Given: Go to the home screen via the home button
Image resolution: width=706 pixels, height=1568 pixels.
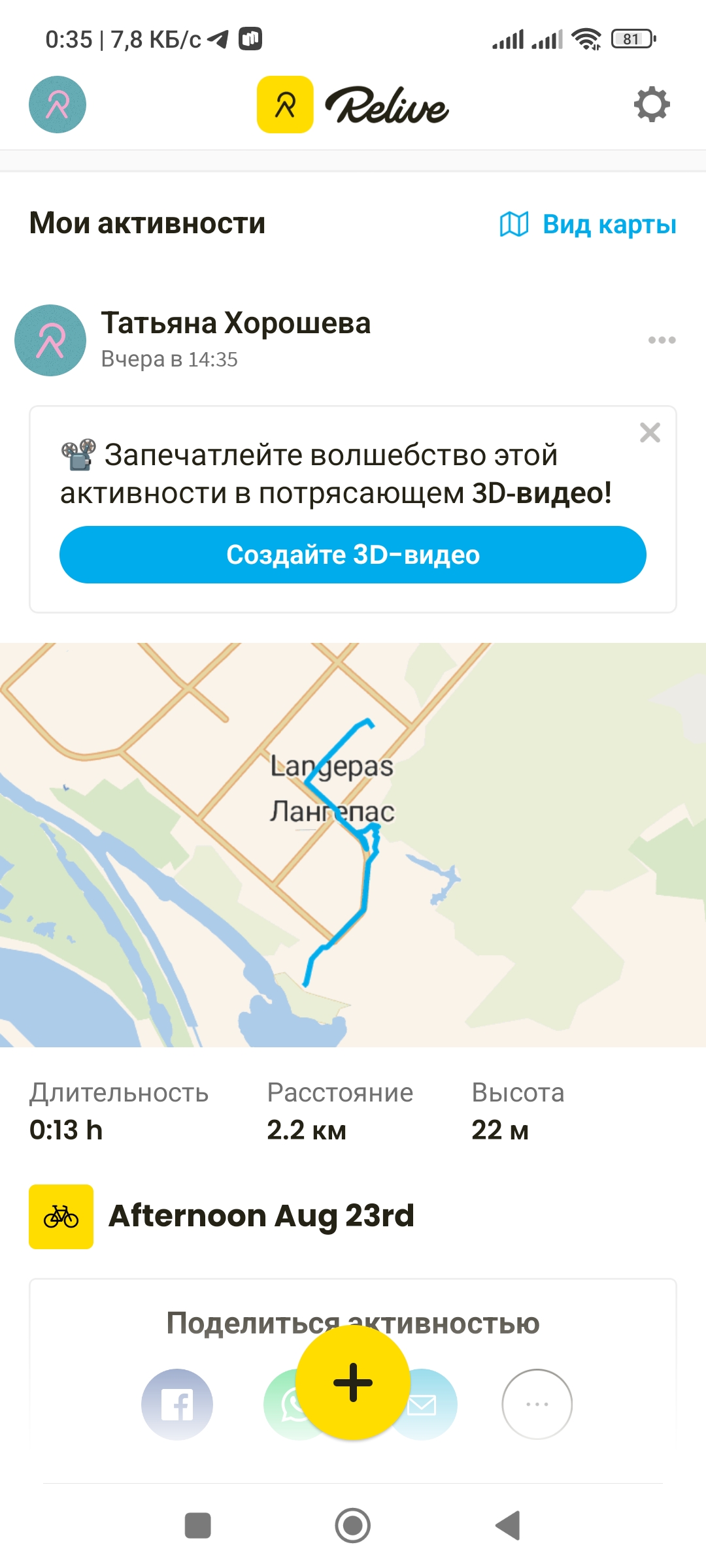Looking at the screenshot, I should click(353, 1526).
